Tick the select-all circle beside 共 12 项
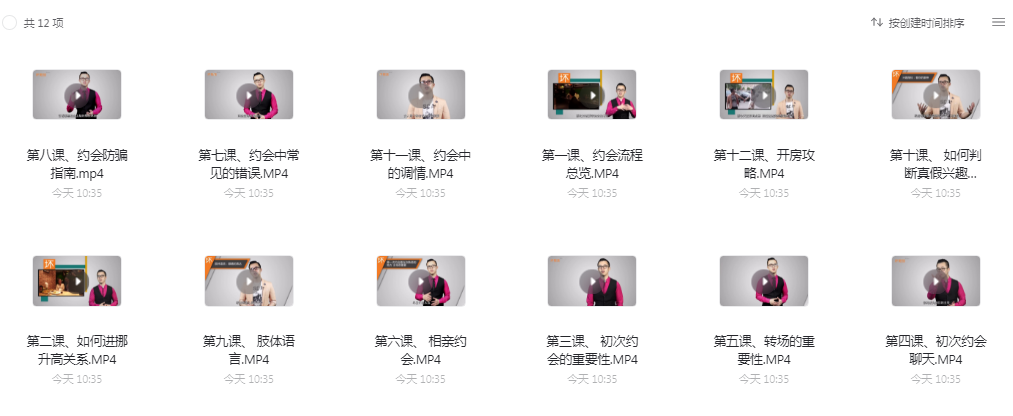1013x416 pixels. coord(10,22)
